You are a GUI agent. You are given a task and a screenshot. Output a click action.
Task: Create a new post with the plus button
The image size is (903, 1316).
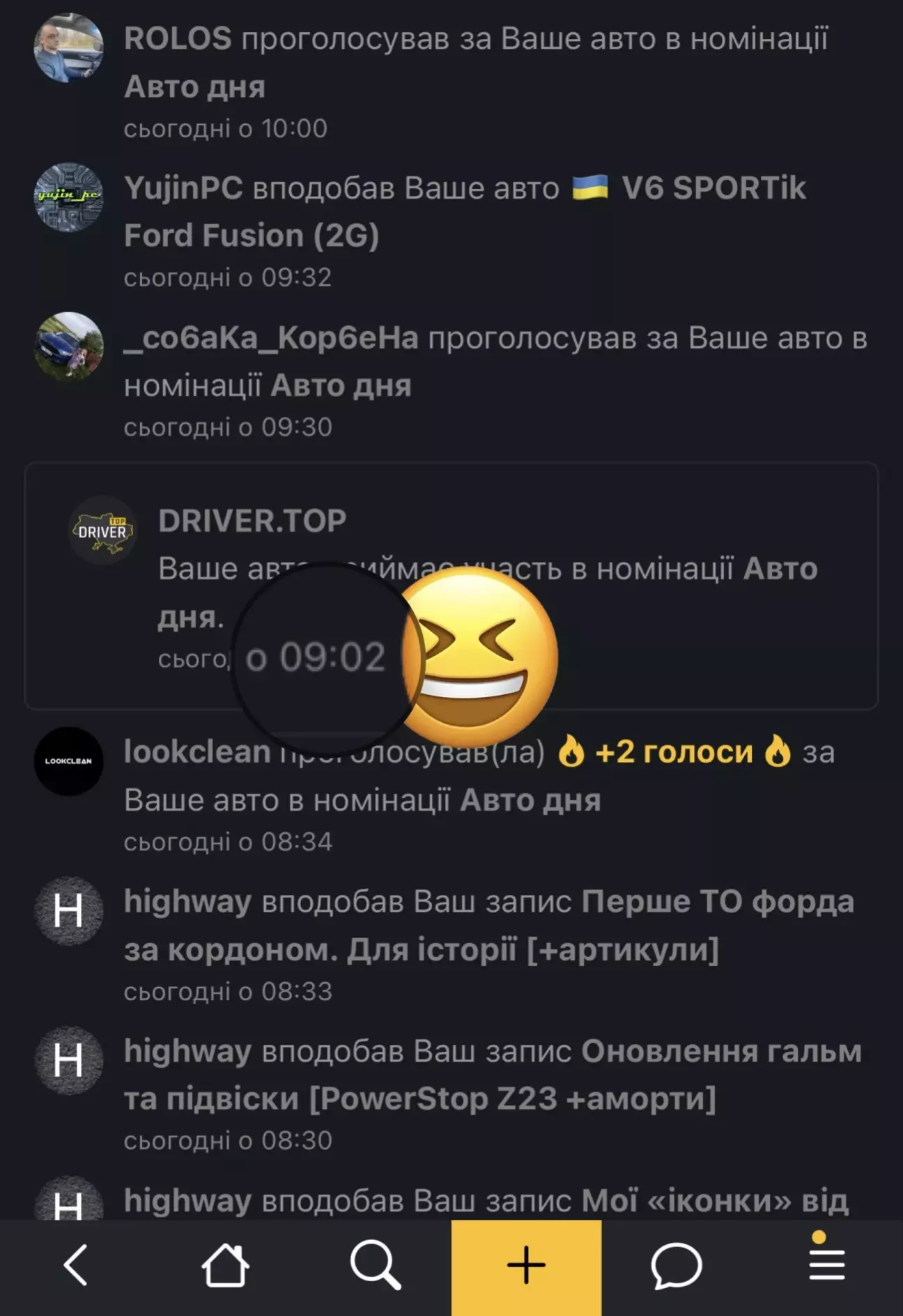[x=526, y=1265]
